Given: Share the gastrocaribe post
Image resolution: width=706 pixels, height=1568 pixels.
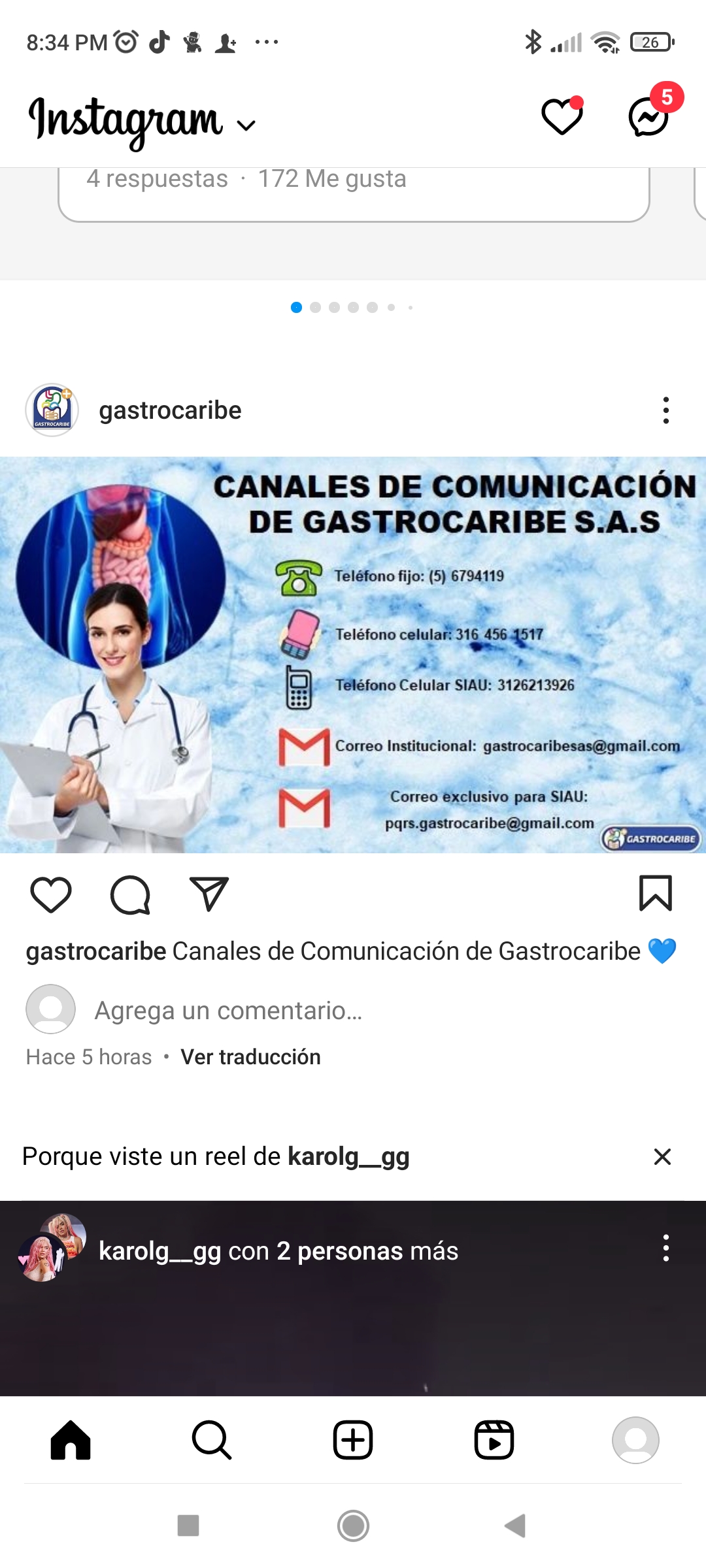Looking at the screenshot, I should pyautogui.click(x=209, y=894).
